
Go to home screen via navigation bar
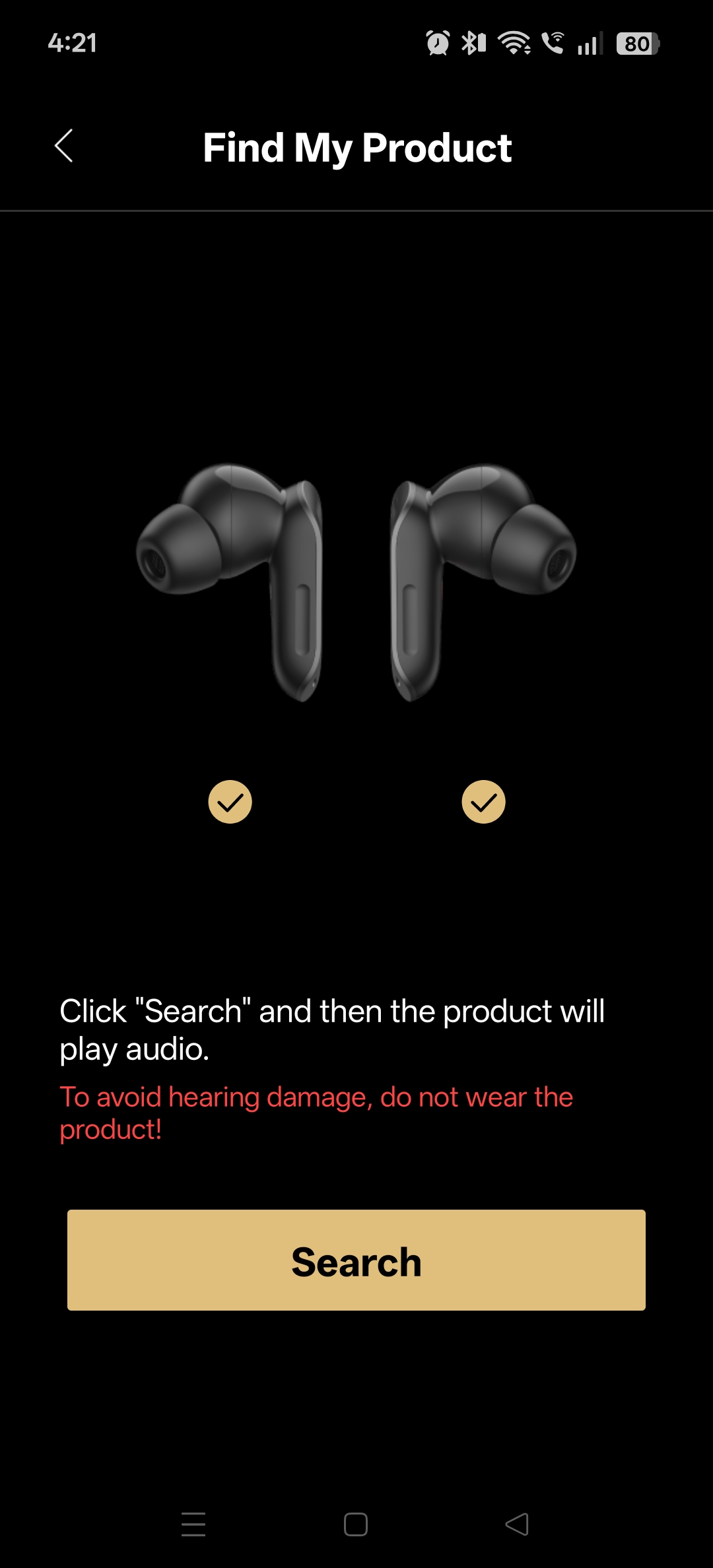[x=356, y=1524]
